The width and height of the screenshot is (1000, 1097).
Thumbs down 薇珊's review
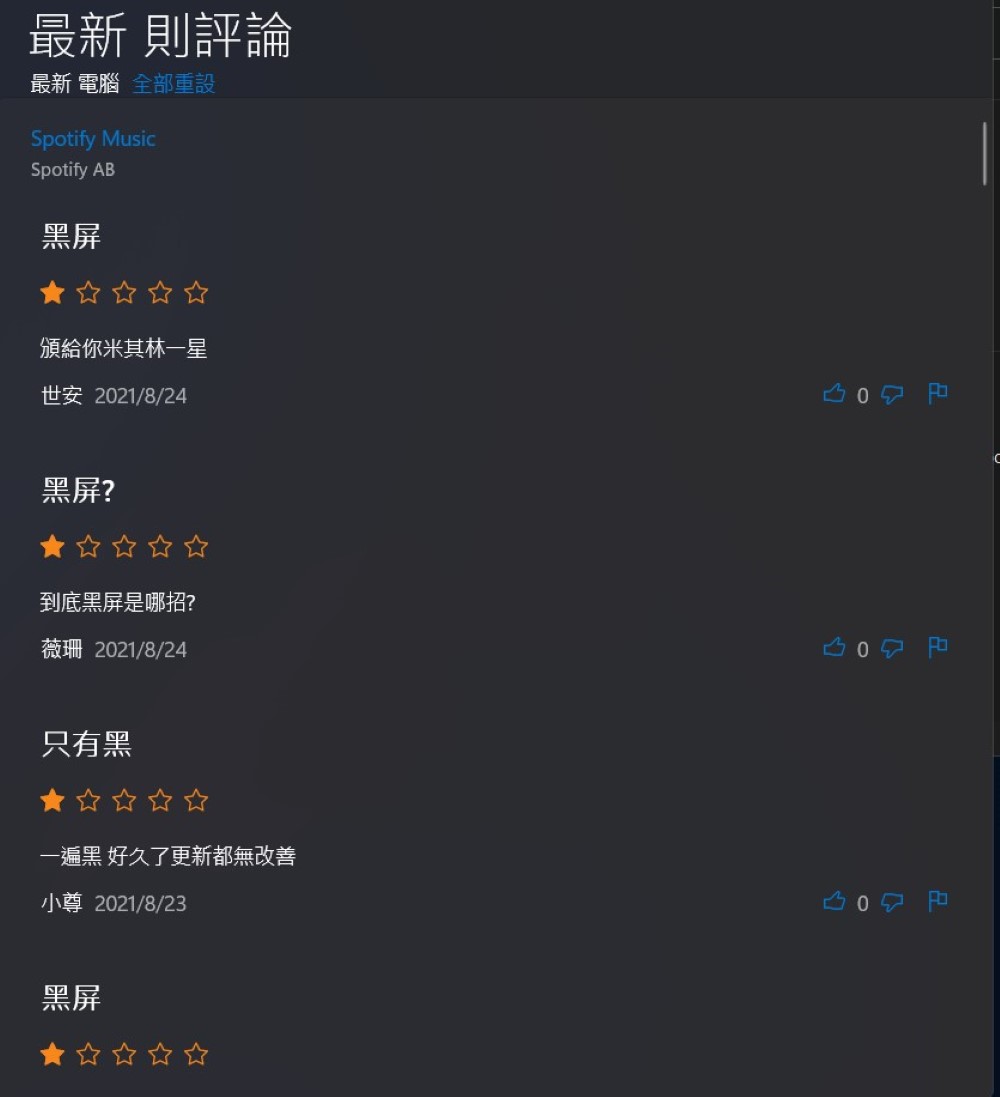pyautogui.click(x=892, y=649)
